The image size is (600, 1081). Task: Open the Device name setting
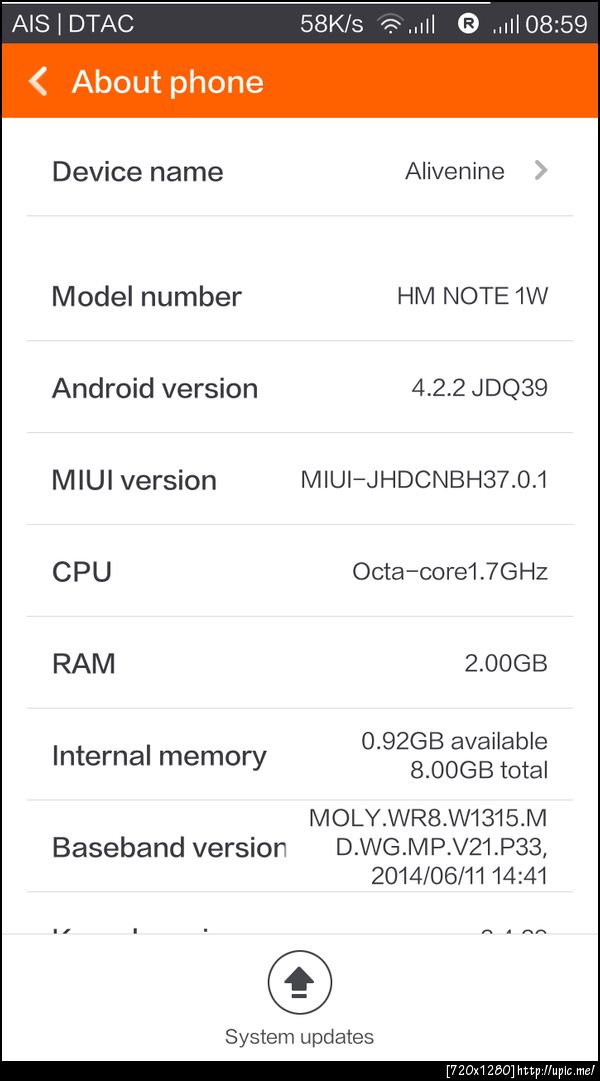(x=300, y=171)
